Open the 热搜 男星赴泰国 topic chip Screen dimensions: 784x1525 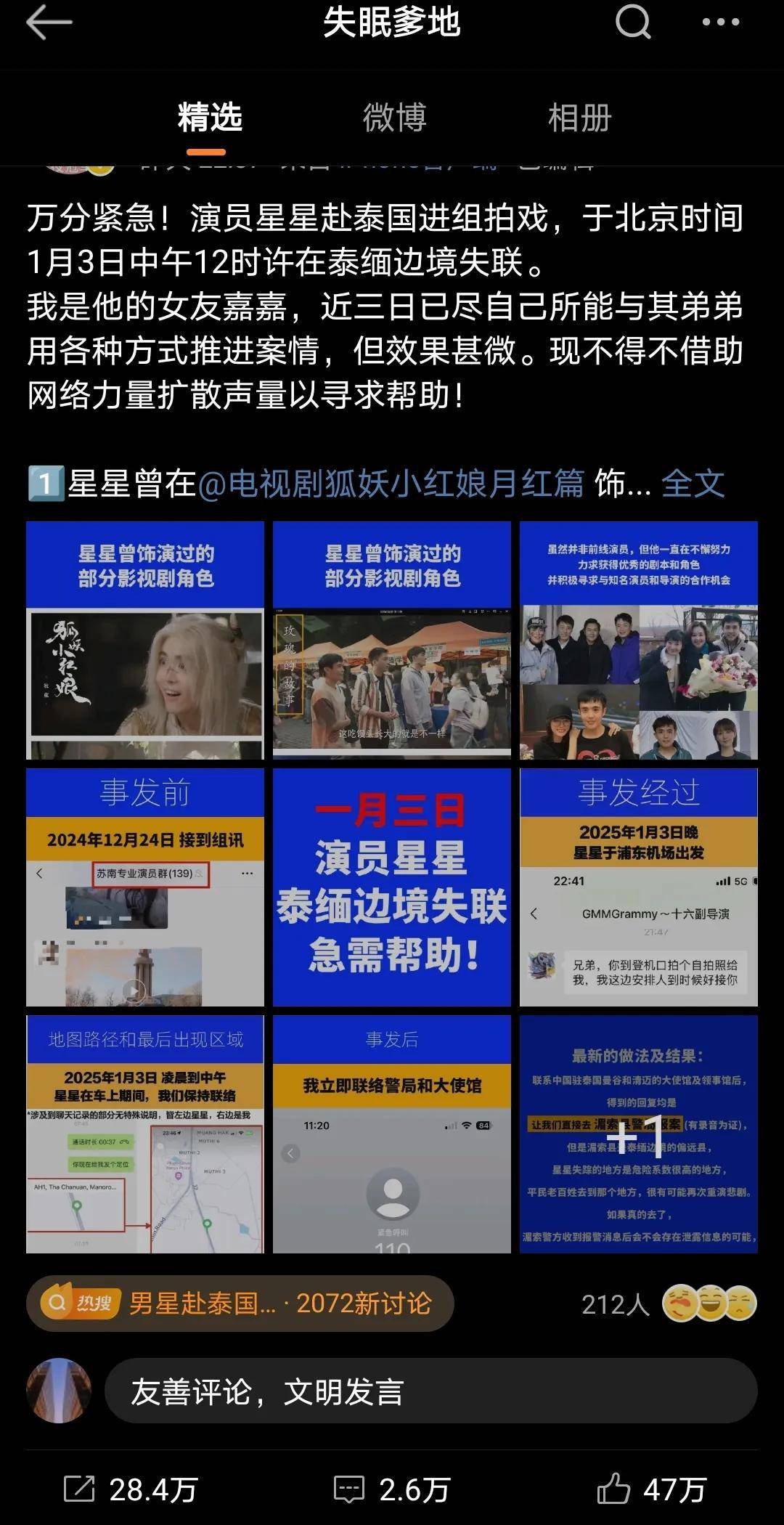240,1304
